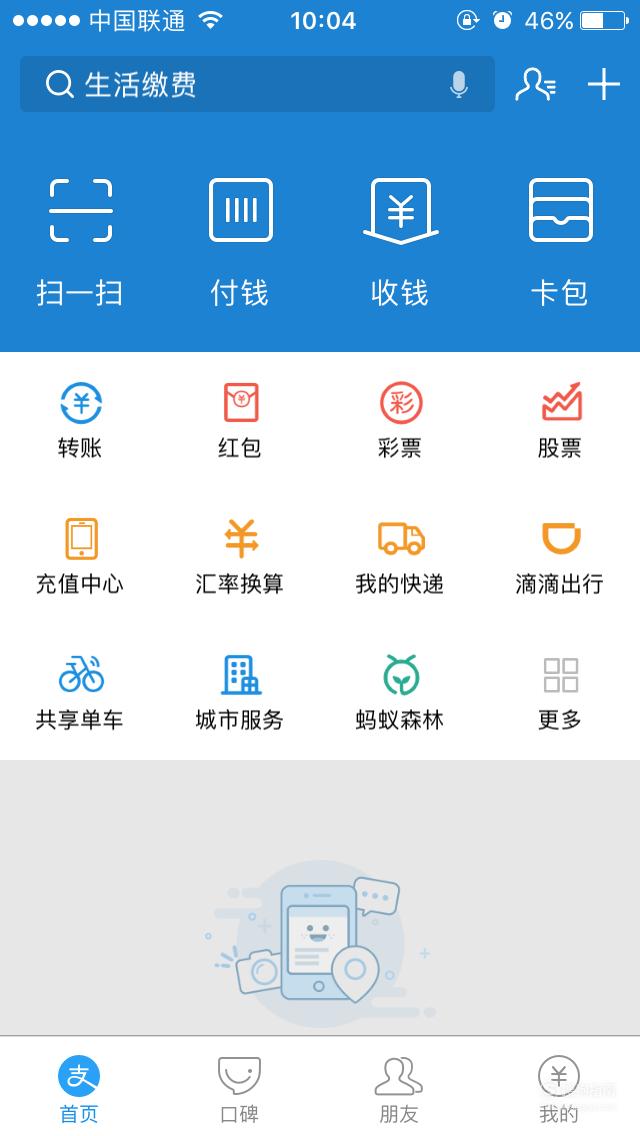The width and height of the screenshot is (640, 1136).
Task: Open the plus menu in the top bar
Action: [603, 84]
